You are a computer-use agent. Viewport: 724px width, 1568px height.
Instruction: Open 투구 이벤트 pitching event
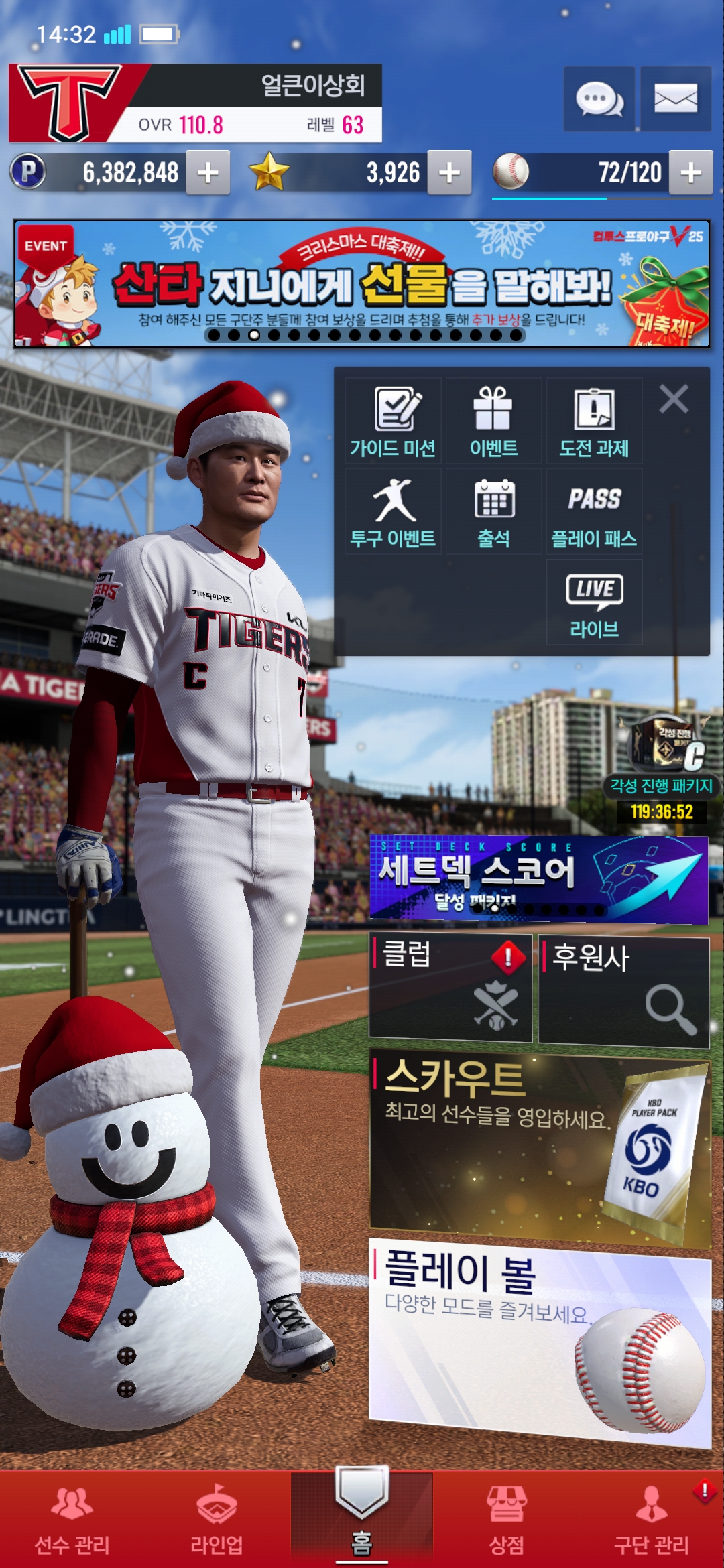point(394,511)
